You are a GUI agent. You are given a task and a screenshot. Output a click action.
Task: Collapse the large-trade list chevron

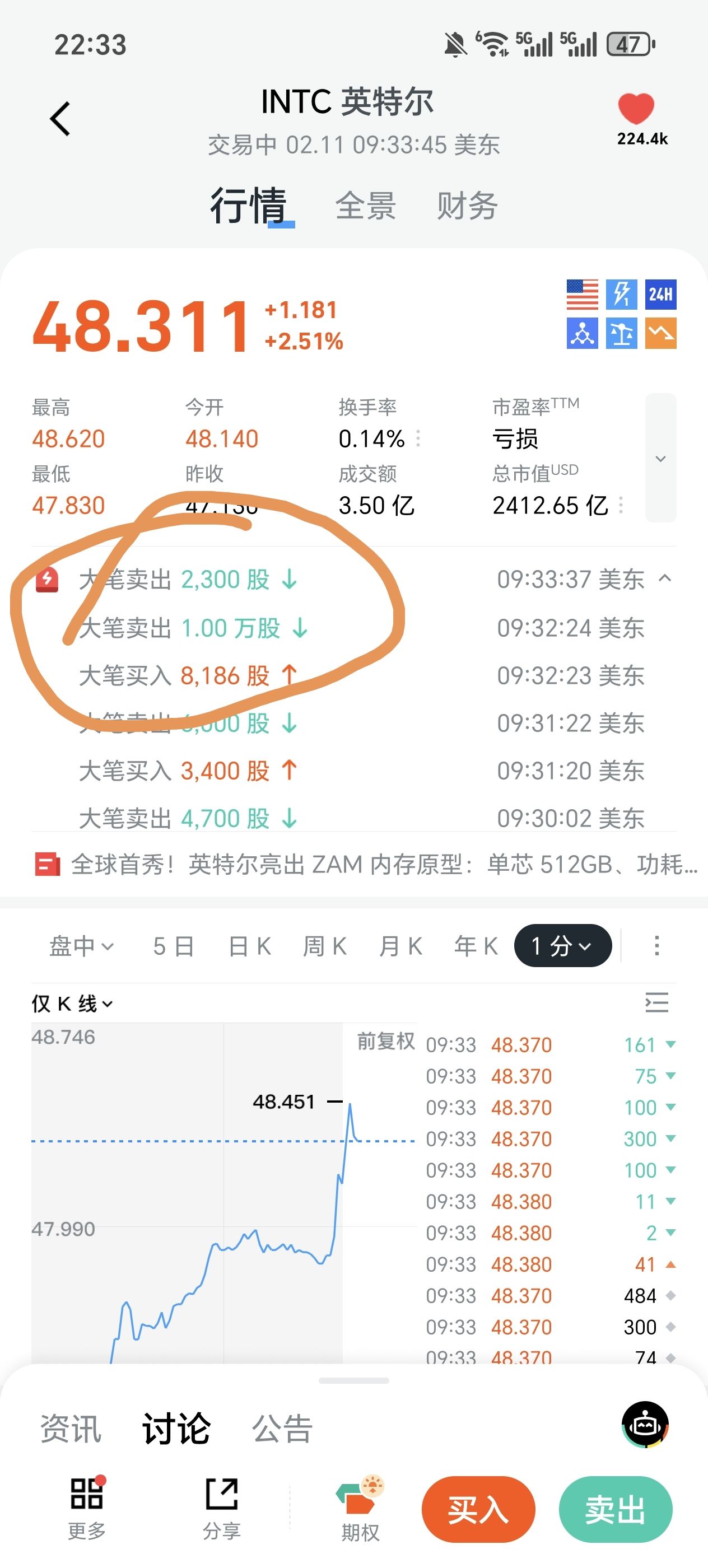(x=665, y=578)
